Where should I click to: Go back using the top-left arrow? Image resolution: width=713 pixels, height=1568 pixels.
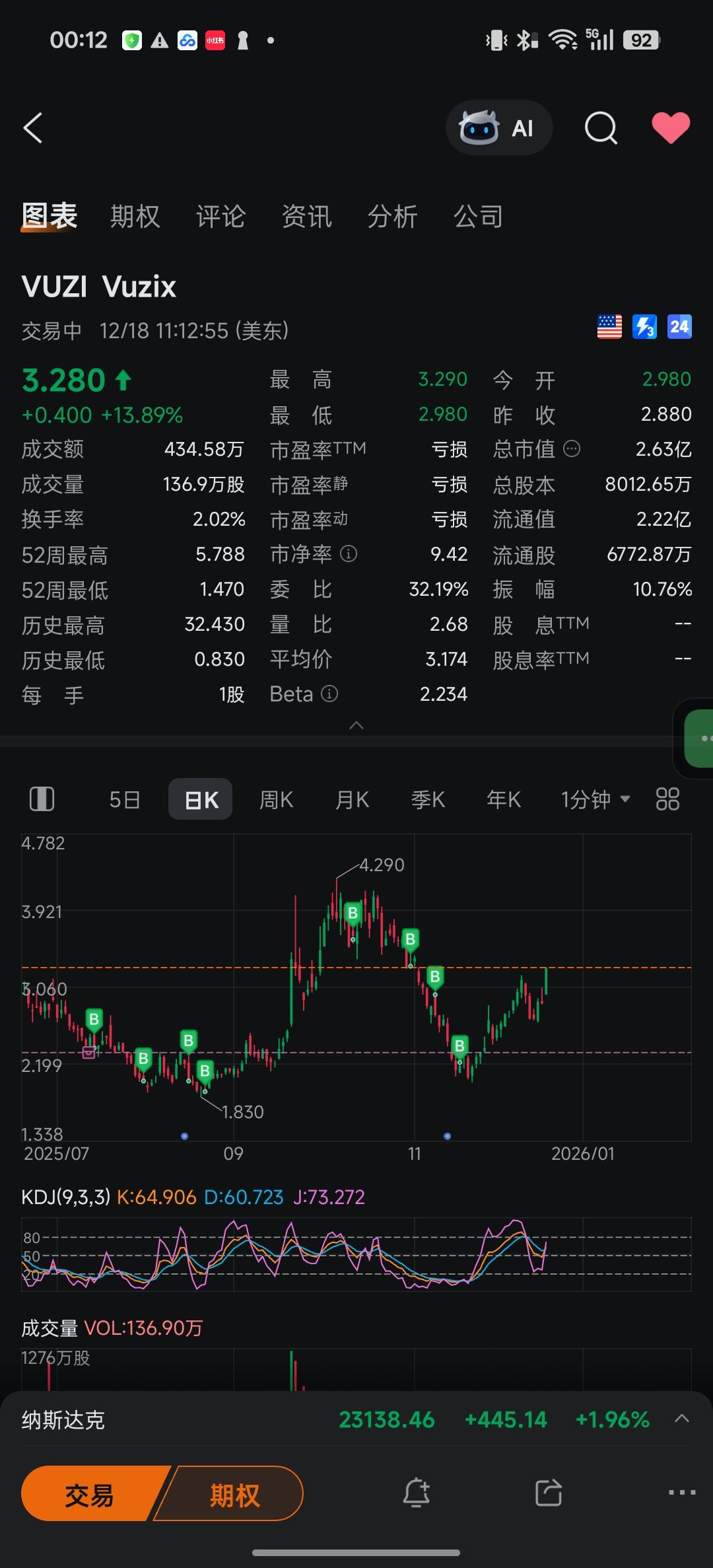click(33, 127)
